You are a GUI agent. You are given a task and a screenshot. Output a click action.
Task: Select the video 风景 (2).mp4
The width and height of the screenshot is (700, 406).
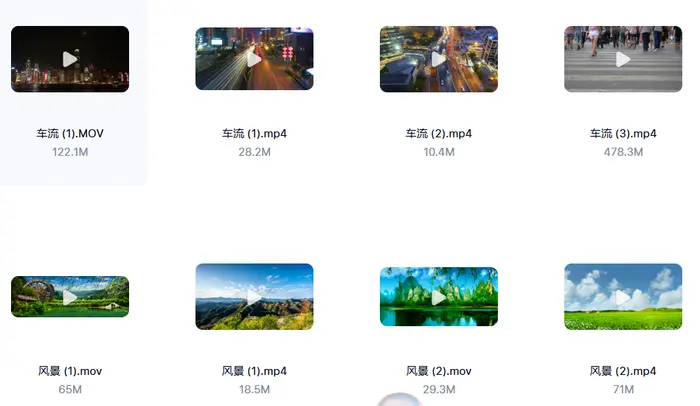(x=623, y=297)
